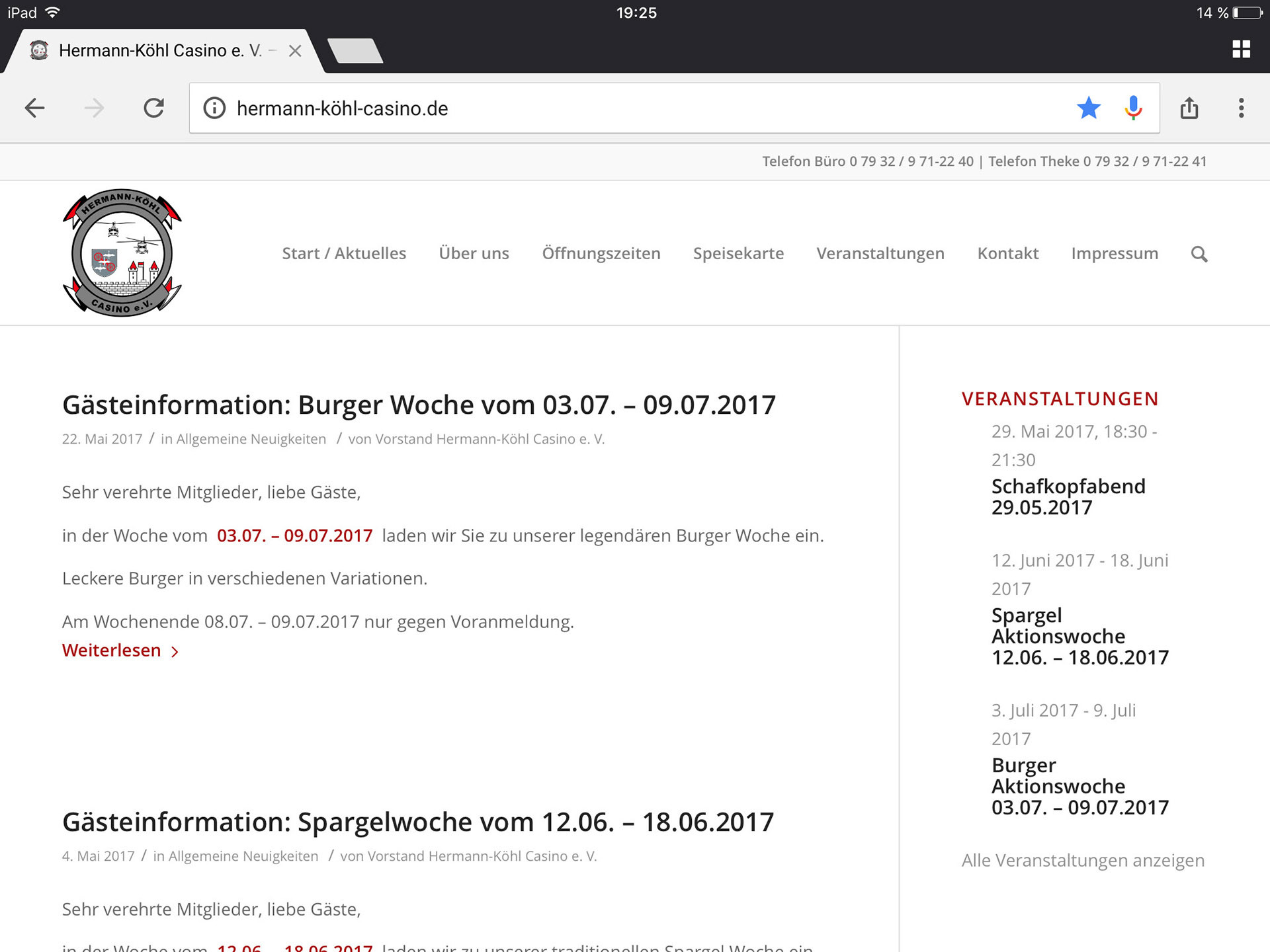The image size is (1270, 952).
Task: Open the website search magnifier
Action: (x=1199, y=254)
